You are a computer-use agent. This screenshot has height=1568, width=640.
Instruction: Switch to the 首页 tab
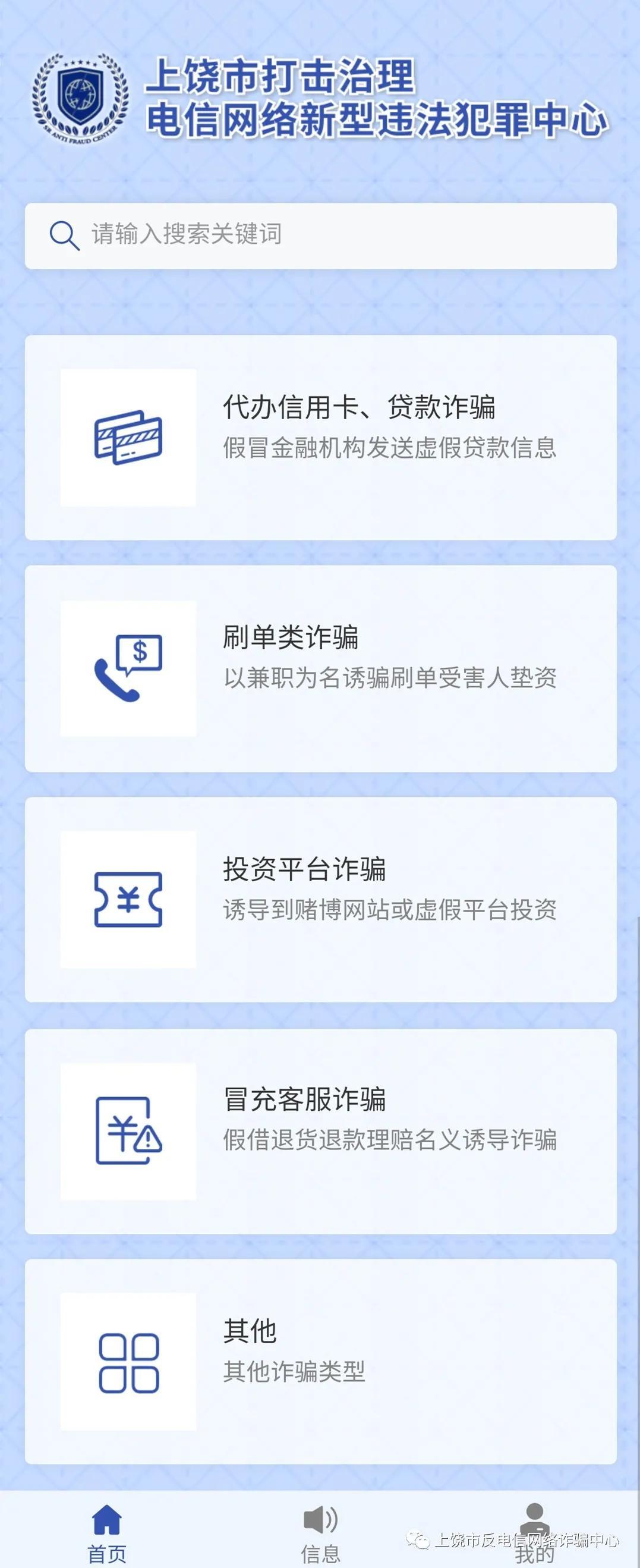(x=107, y=1533)
